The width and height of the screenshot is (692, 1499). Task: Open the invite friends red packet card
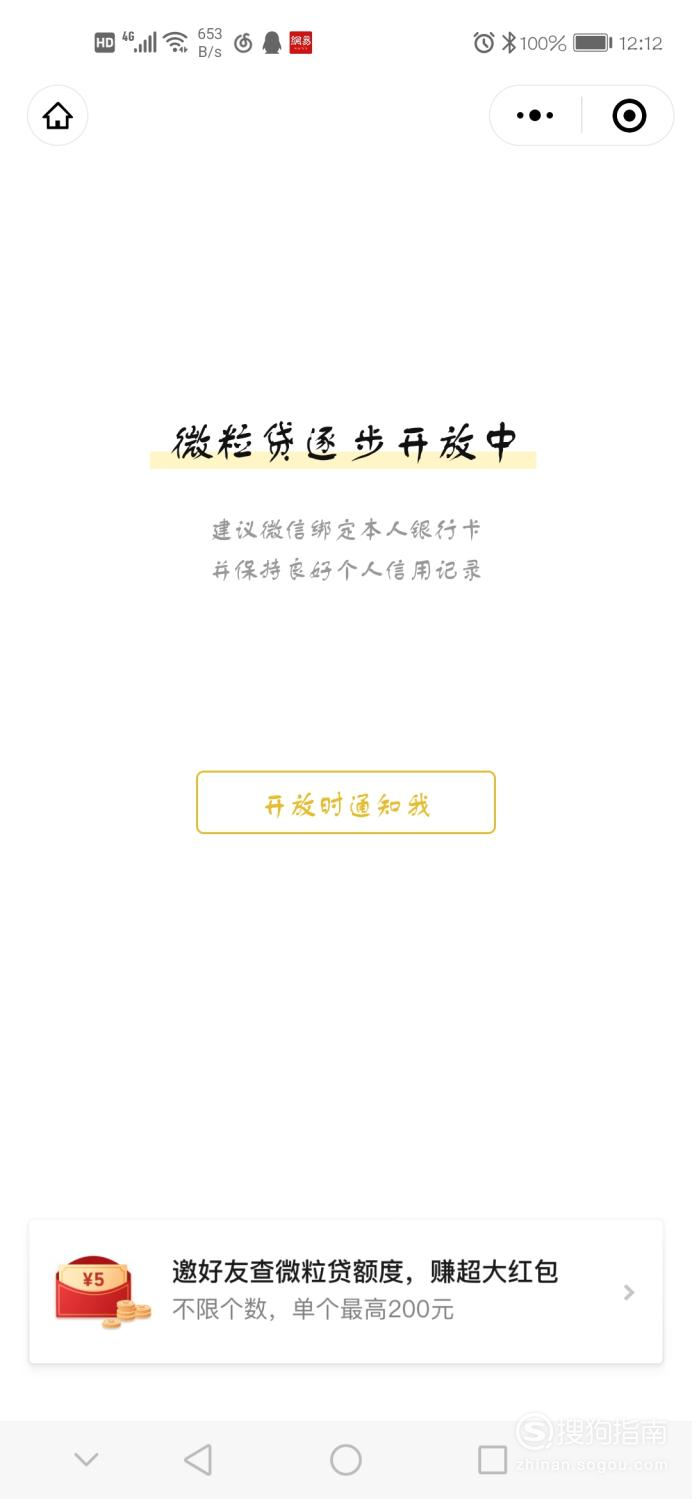click(x=346, y=1291)
